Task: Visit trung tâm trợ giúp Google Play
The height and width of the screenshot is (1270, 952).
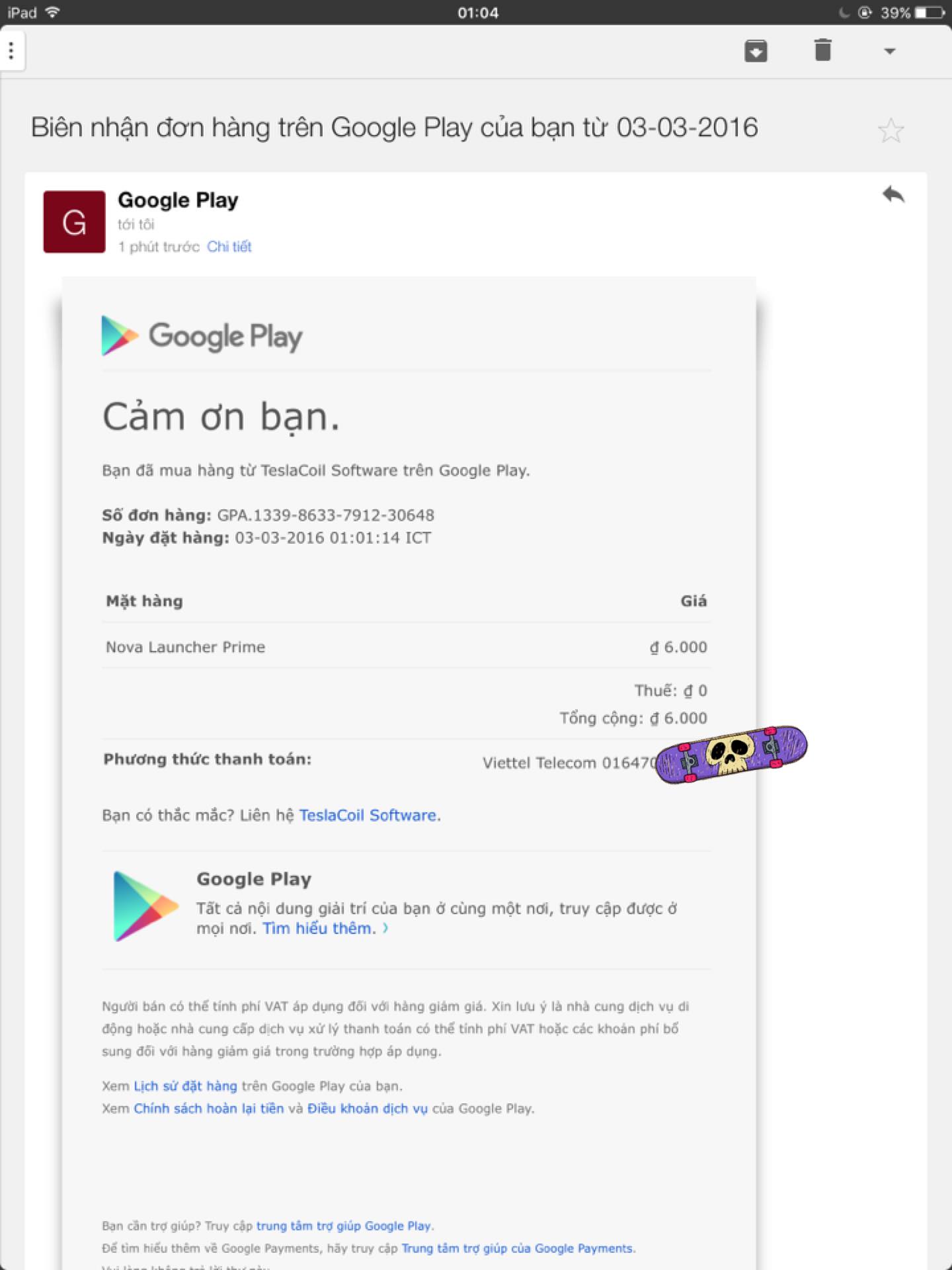Action: [344, 1226]
